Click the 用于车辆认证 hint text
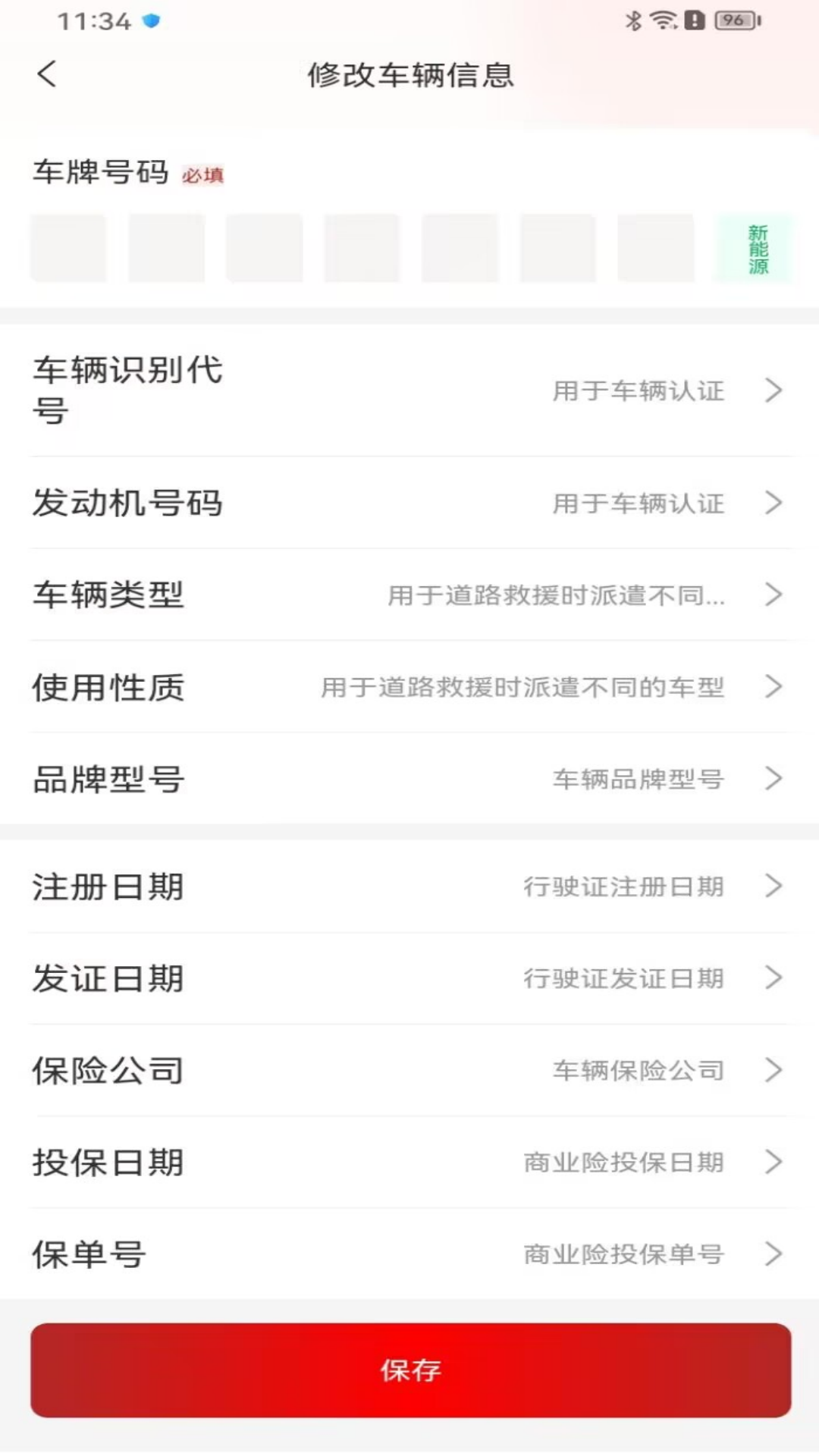This screenshot has width=819, height=1456. click(637, 391)
